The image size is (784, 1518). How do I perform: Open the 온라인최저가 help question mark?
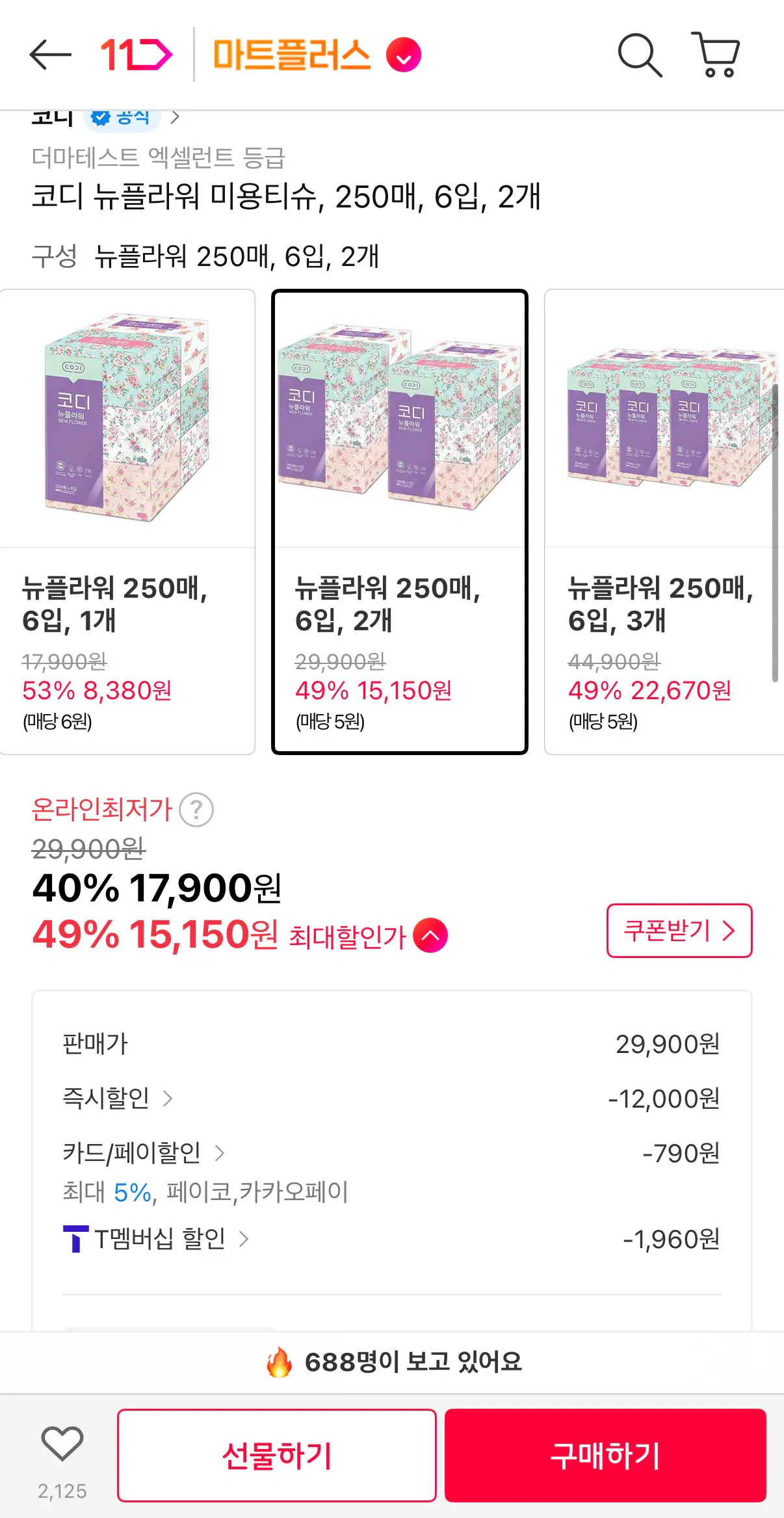(x=196, y=810)
